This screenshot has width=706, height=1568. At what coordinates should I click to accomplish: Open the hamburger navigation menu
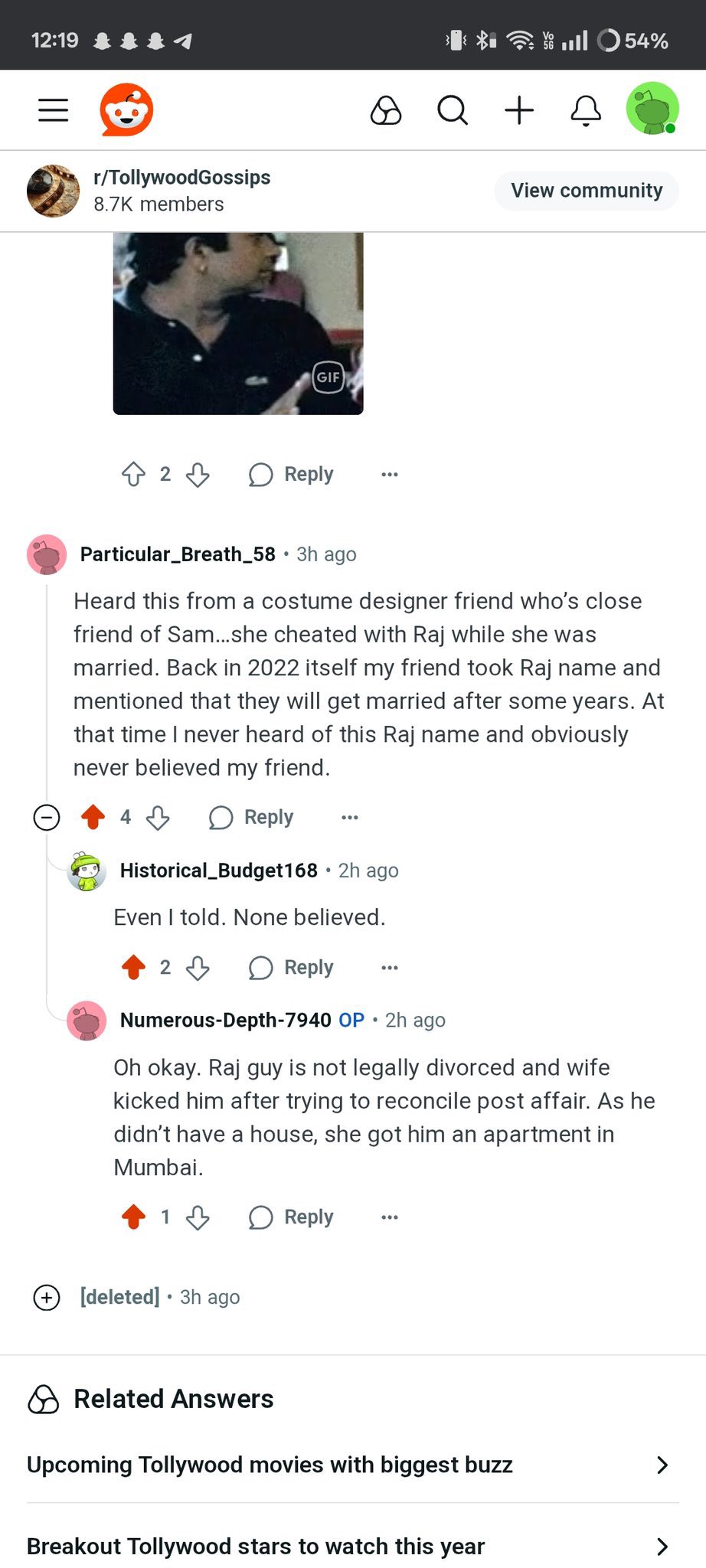(53, 110)
